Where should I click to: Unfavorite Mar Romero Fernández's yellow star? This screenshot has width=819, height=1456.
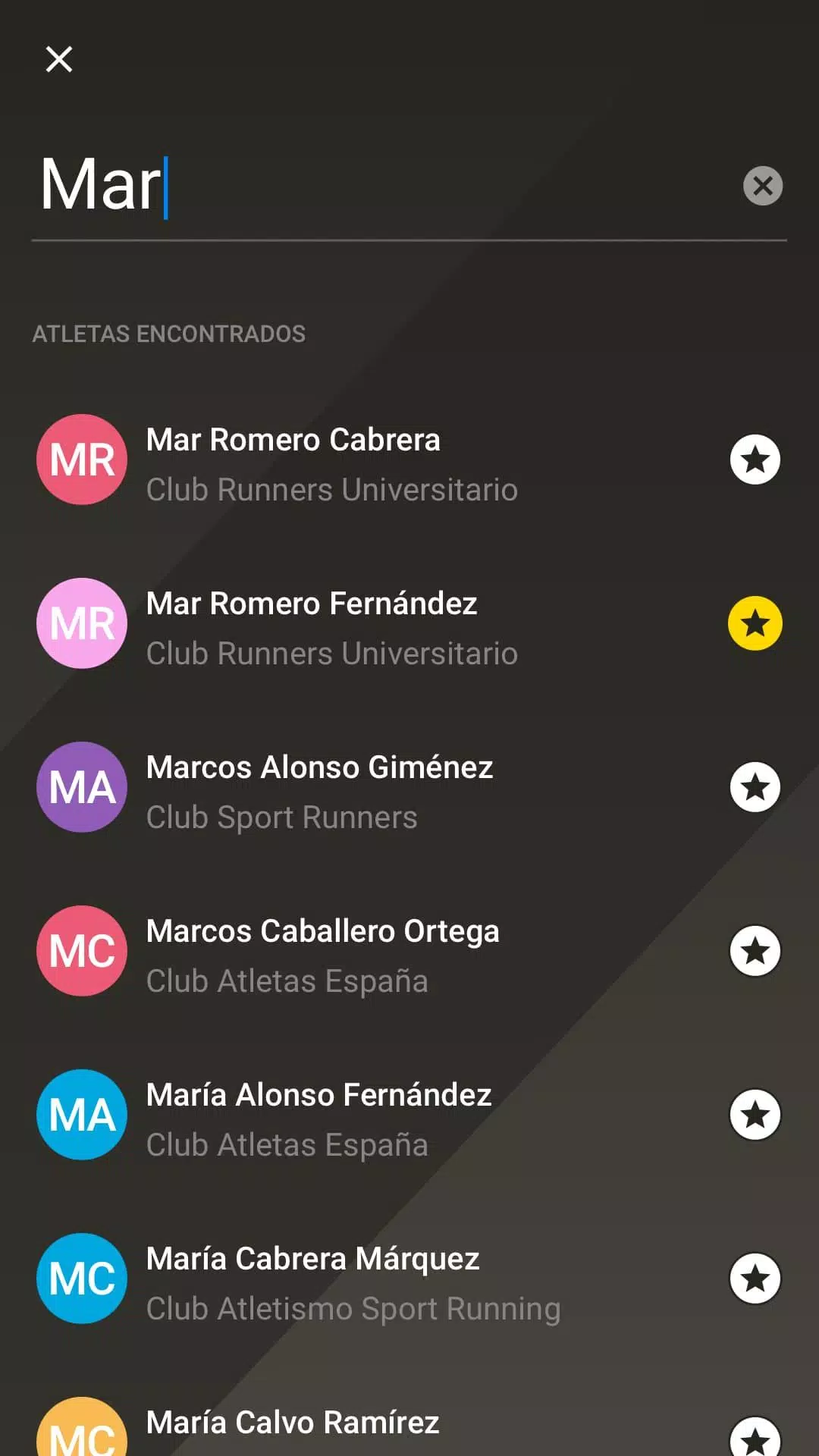755,623
